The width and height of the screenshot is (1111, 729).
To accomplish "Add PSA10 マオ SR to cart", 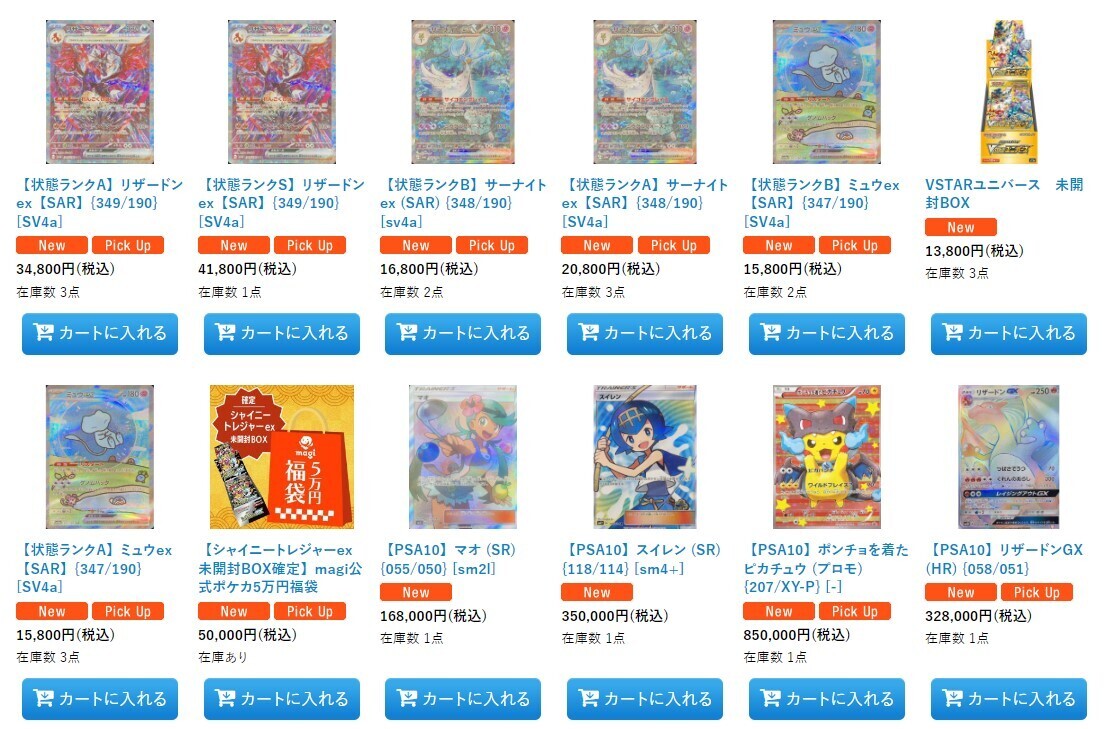I will pyautogui.click(x=463, y=699).
